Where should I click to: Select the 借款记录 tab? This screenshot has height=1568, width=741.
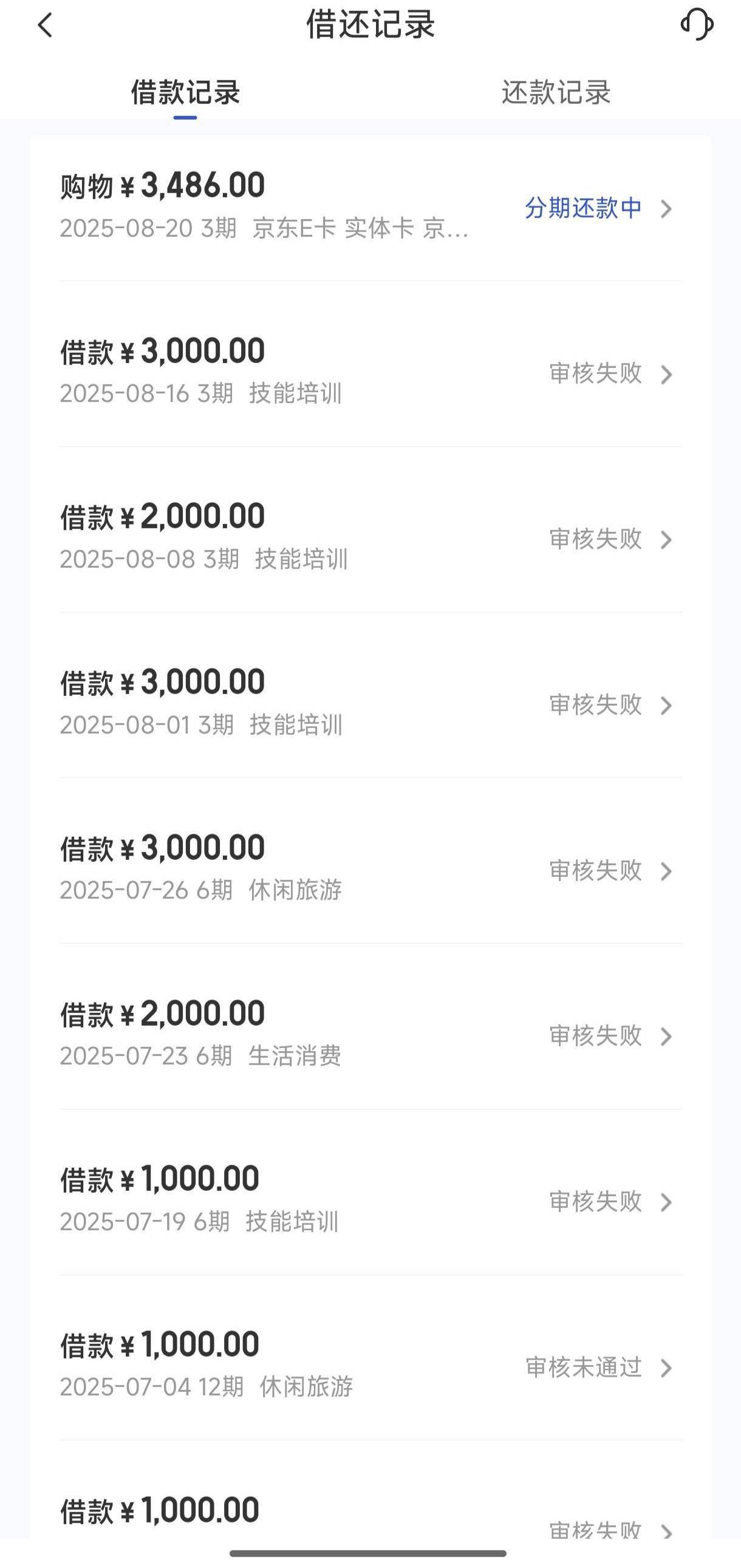[185, 92]
